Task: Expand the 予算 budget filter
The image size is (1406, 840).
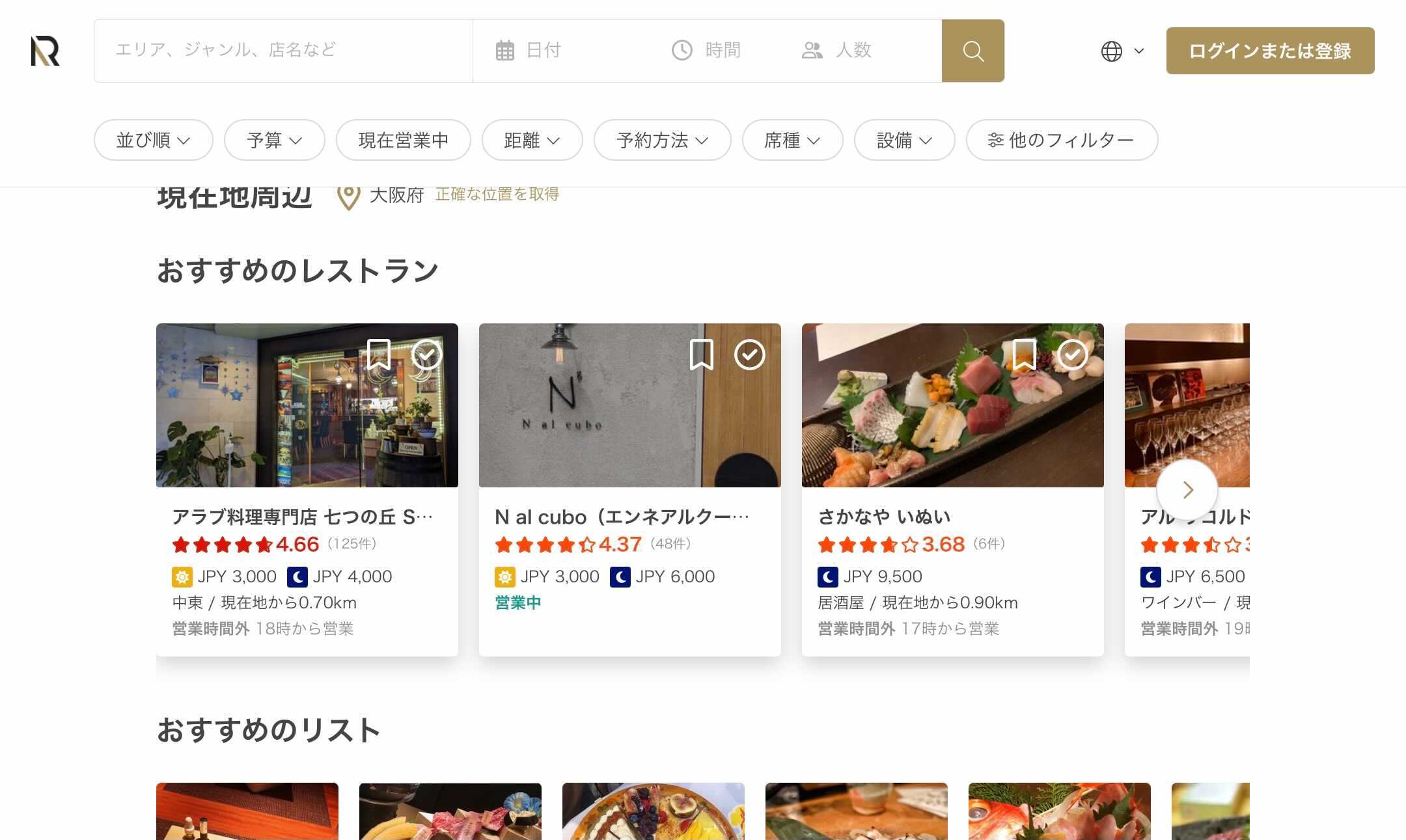Action: pos(274,140)
